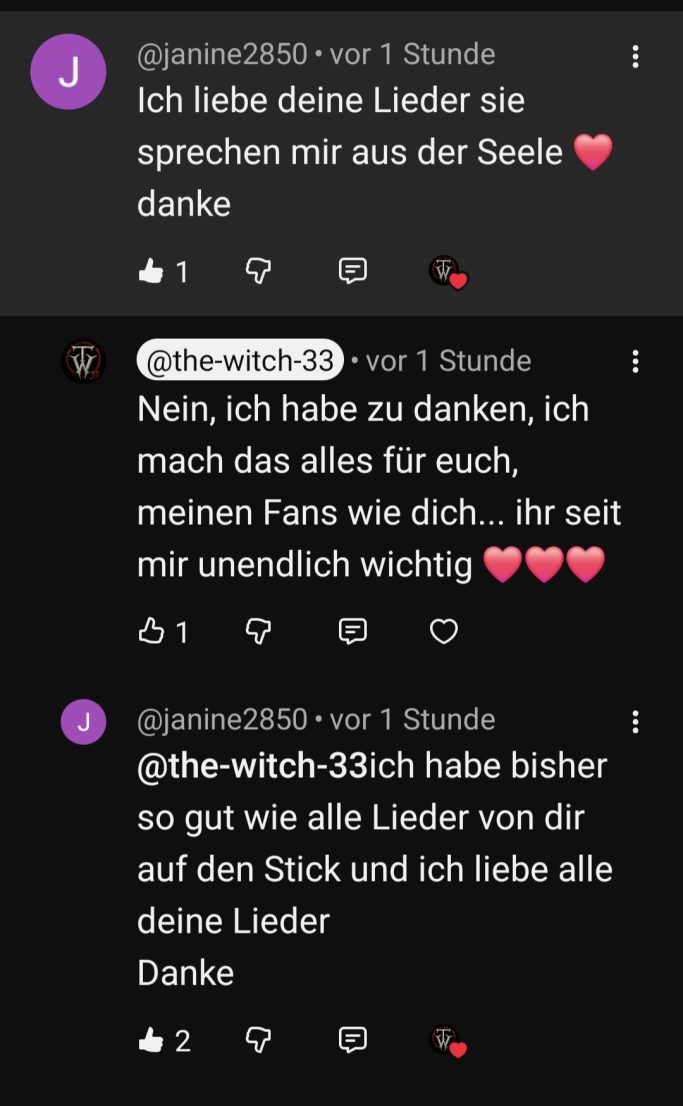Screen dimensions: 683x1106
Task: Open the-witch-33 channel via username chip
Action: 240,360
